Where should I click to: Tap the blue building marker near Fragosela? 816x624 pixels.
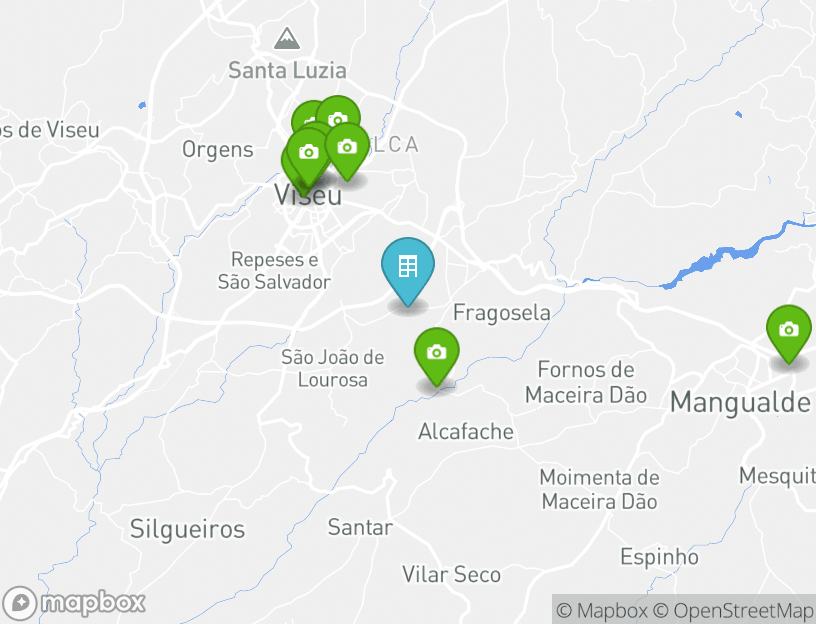point(408,267)
